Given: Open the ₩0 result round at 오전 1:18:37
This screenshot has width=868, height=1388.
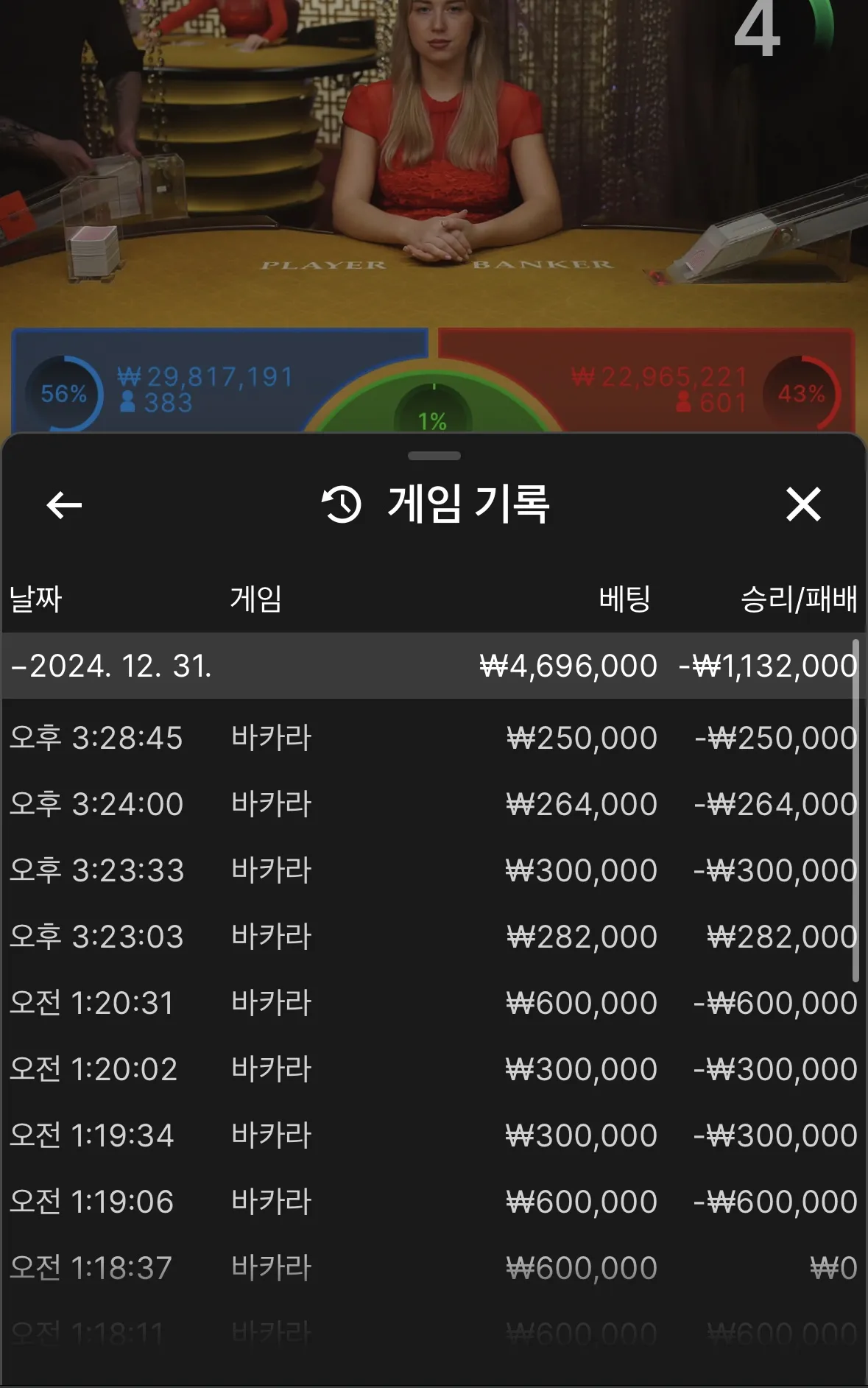Looking at the screenshot, I should (x=433, y=1268).
